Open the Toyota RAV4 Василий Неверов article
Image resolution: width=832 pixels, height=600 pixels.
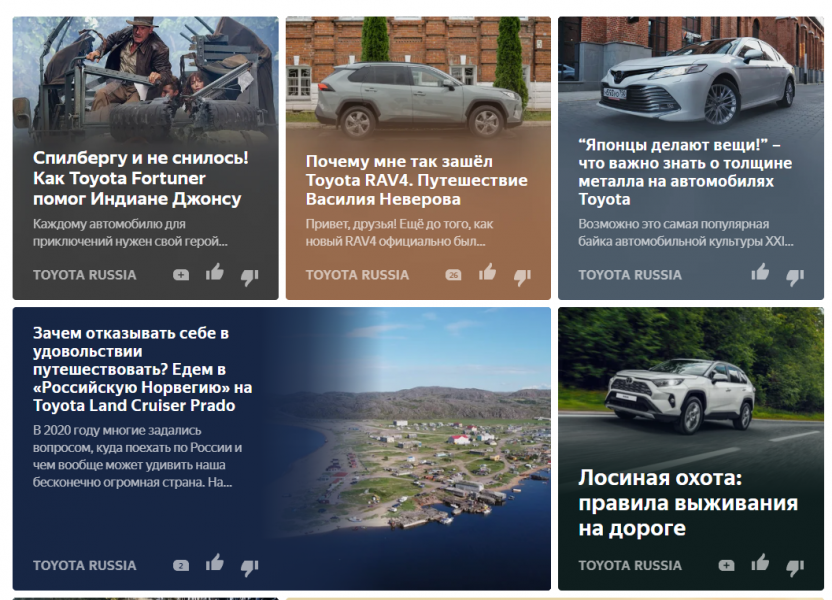416,180
